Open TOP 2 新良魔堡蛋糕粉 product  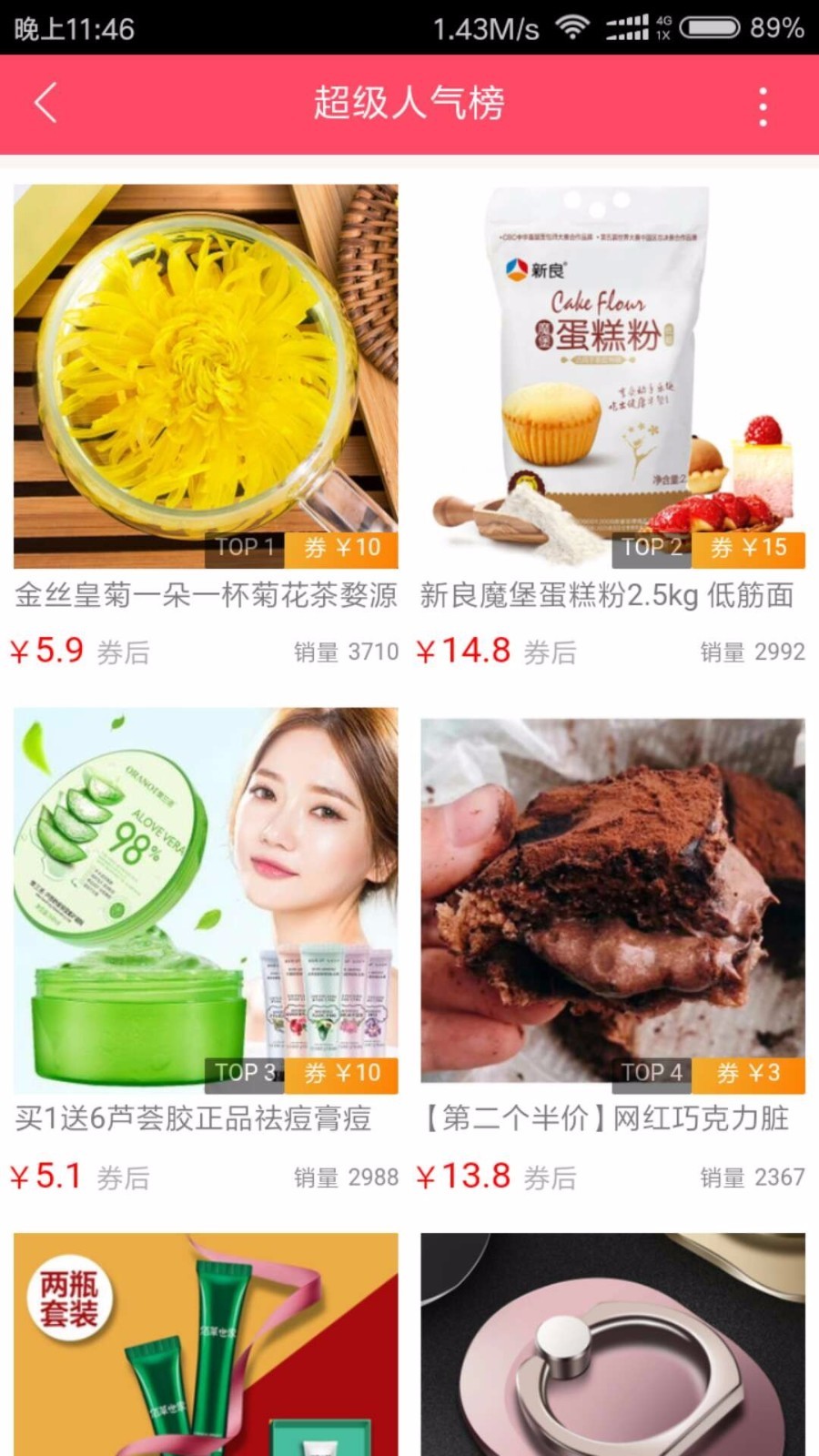[612, 377]
